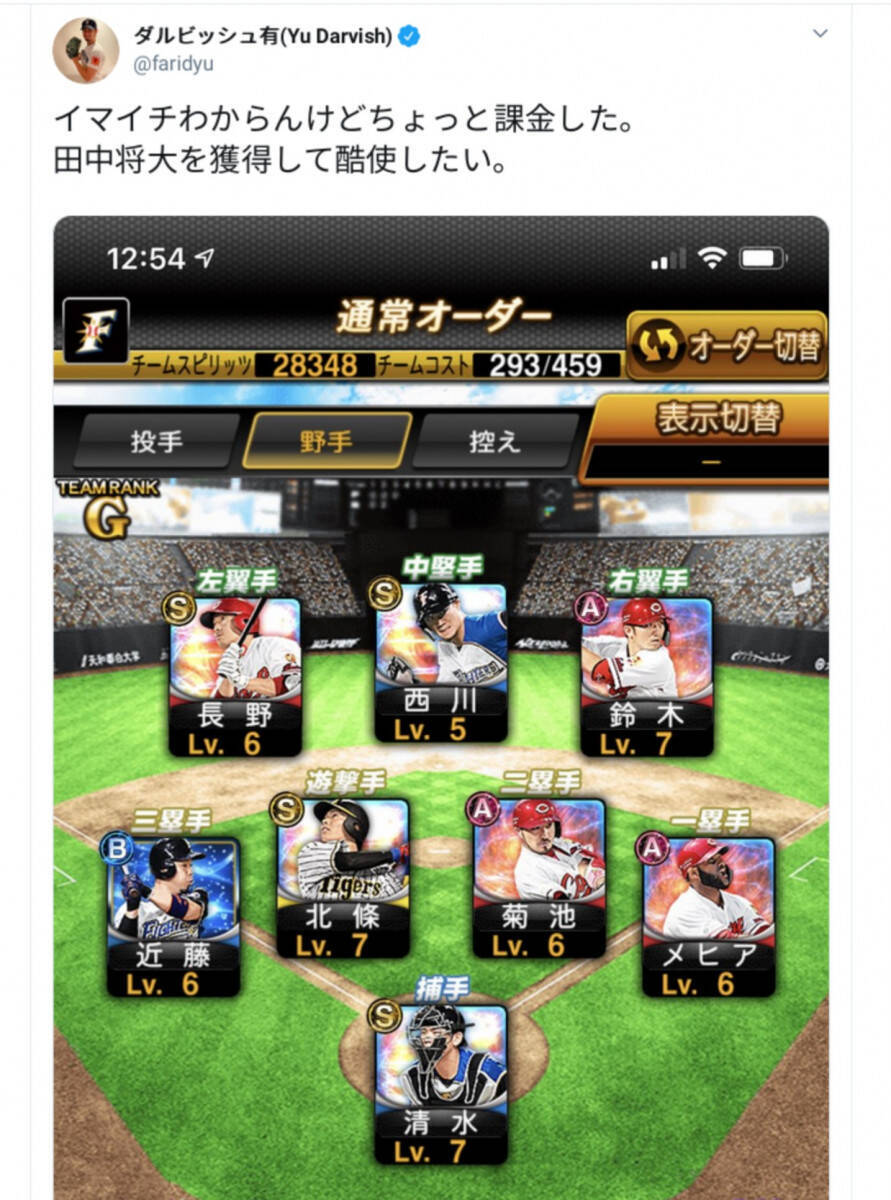Open the attached game screenshot image
Viewport: 891px width, 1200px height.
441,700
